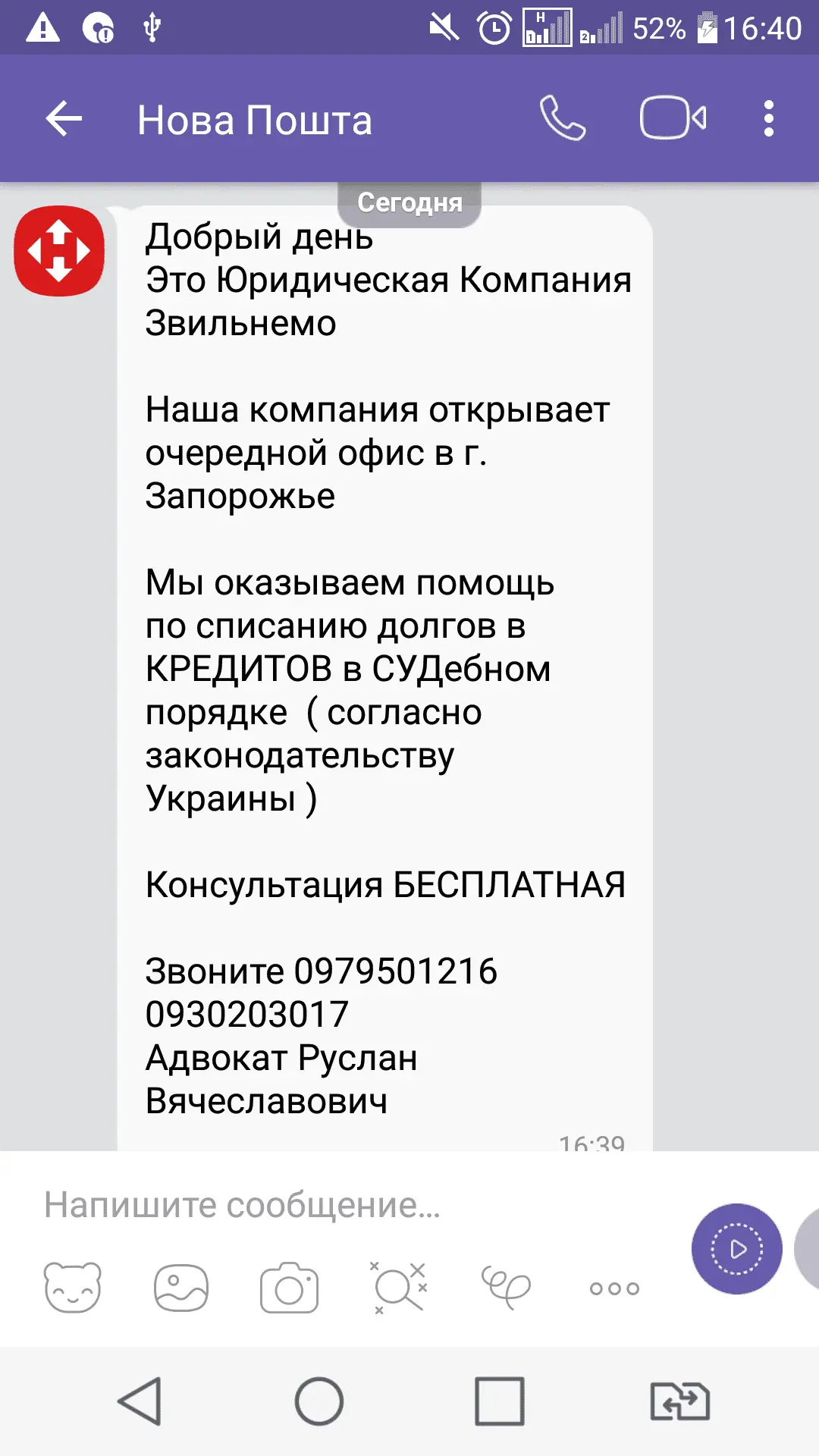The width and height of the screenshot is (819, 1456).
Task: Attach a picture from the gallery
Action: (181, 1288)
